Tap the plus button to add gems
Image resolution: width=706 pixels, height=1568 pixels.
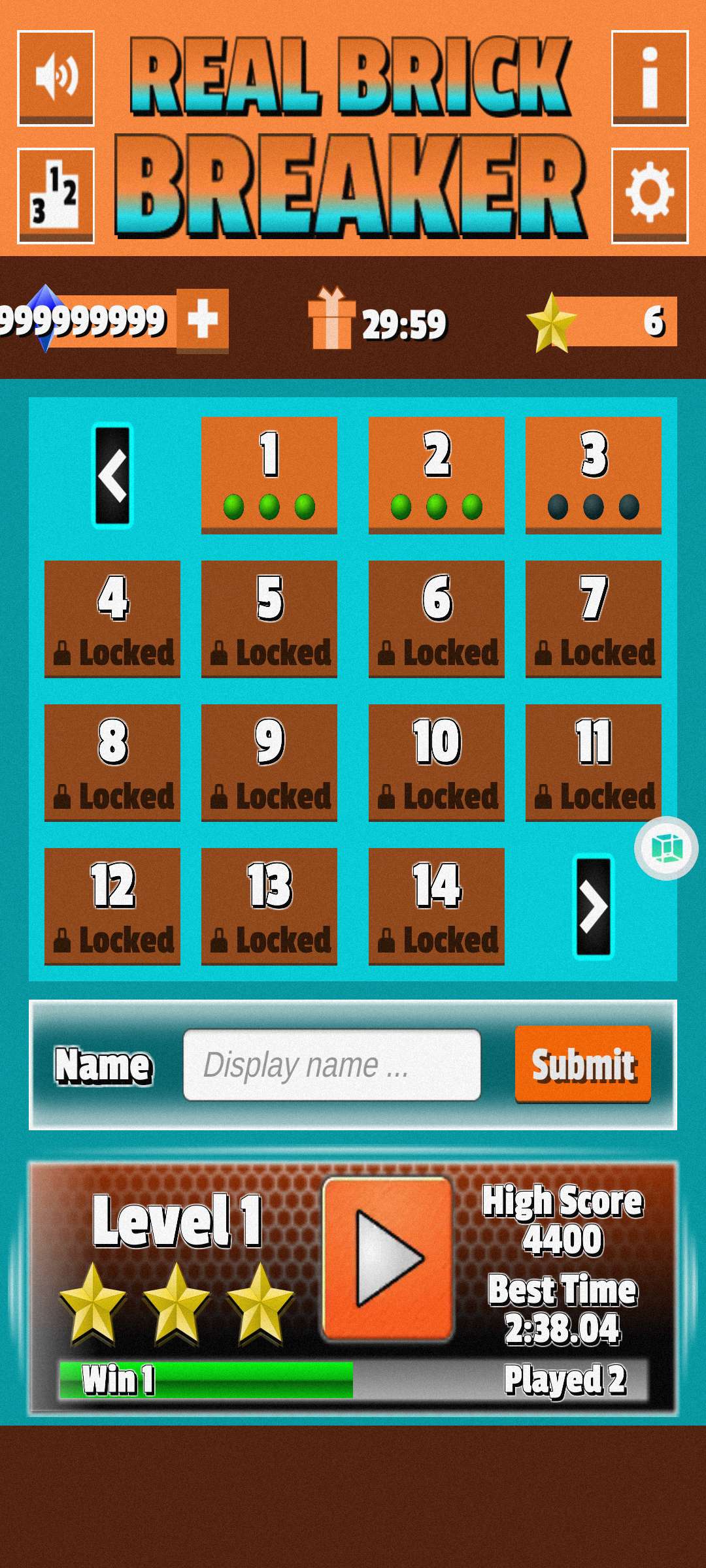pos(203,320)
